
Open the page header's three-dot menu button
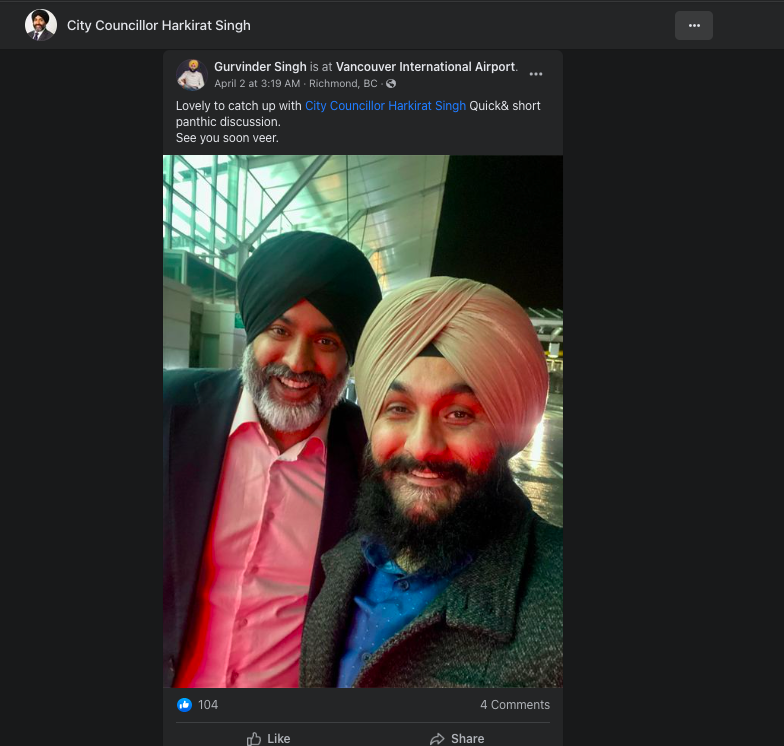click(694, 26)
